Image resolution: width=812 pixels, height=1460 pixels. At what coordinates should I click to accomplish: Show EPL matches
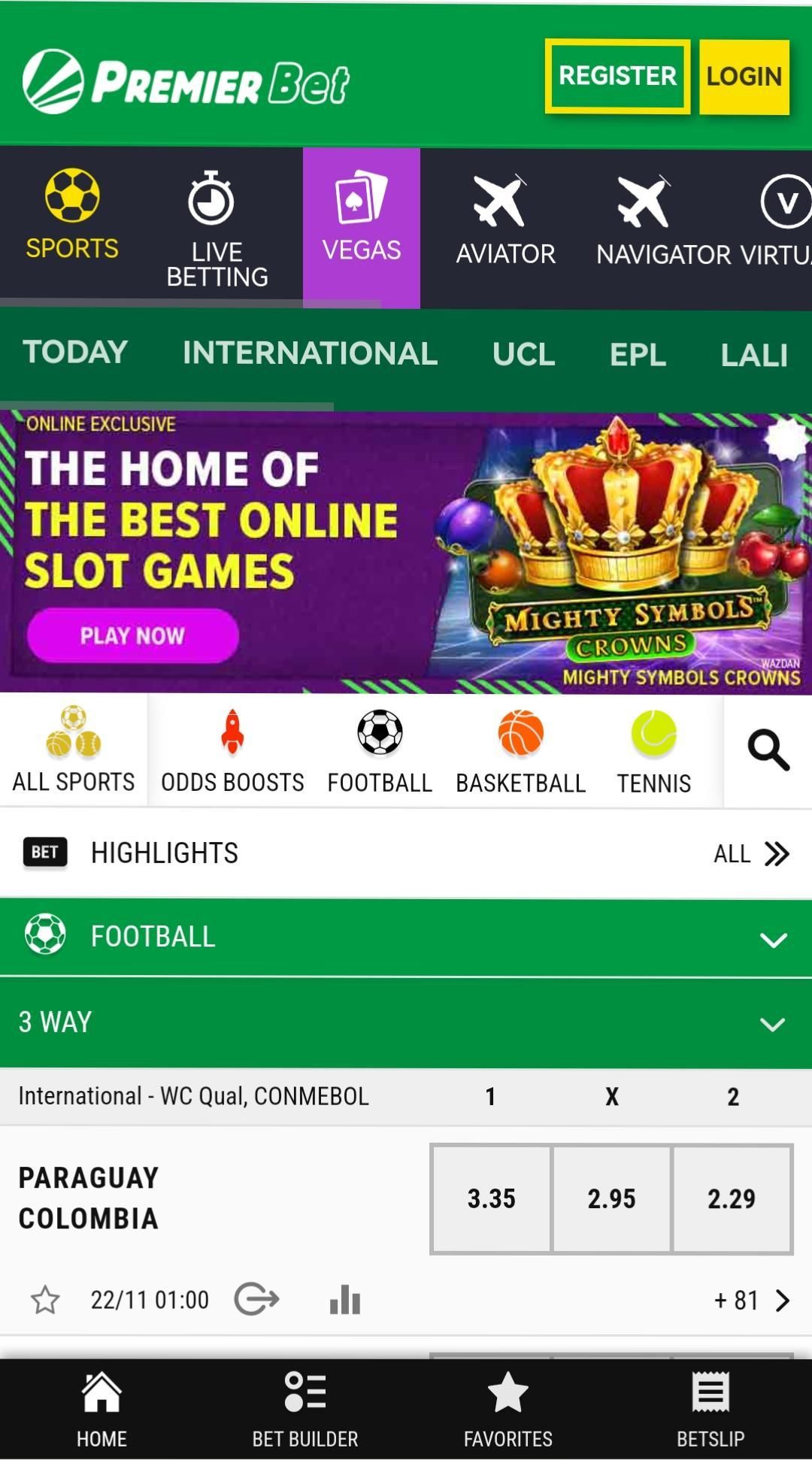638,354
